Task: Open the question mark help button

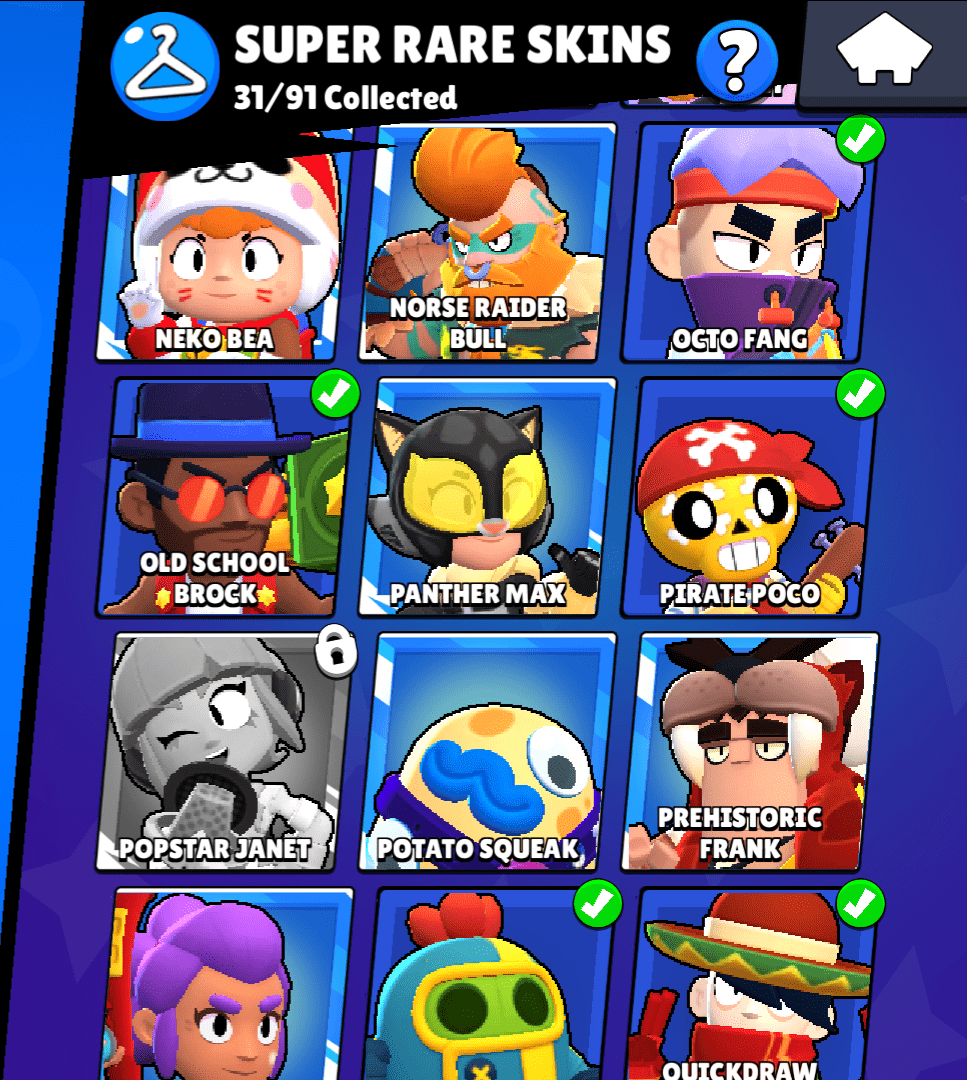Action: pos(737,59)
